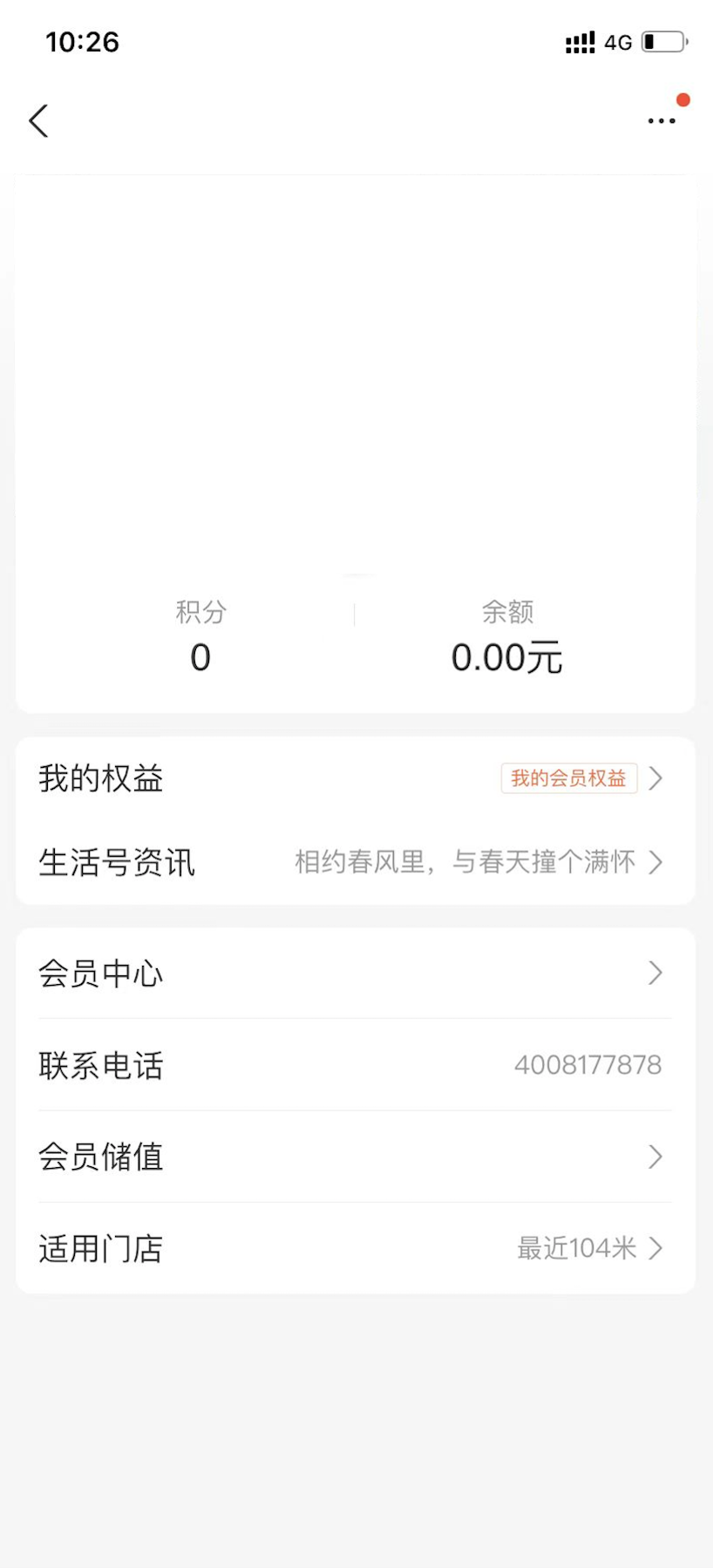Open 会员储值 stored value page

coord(355,1157)
